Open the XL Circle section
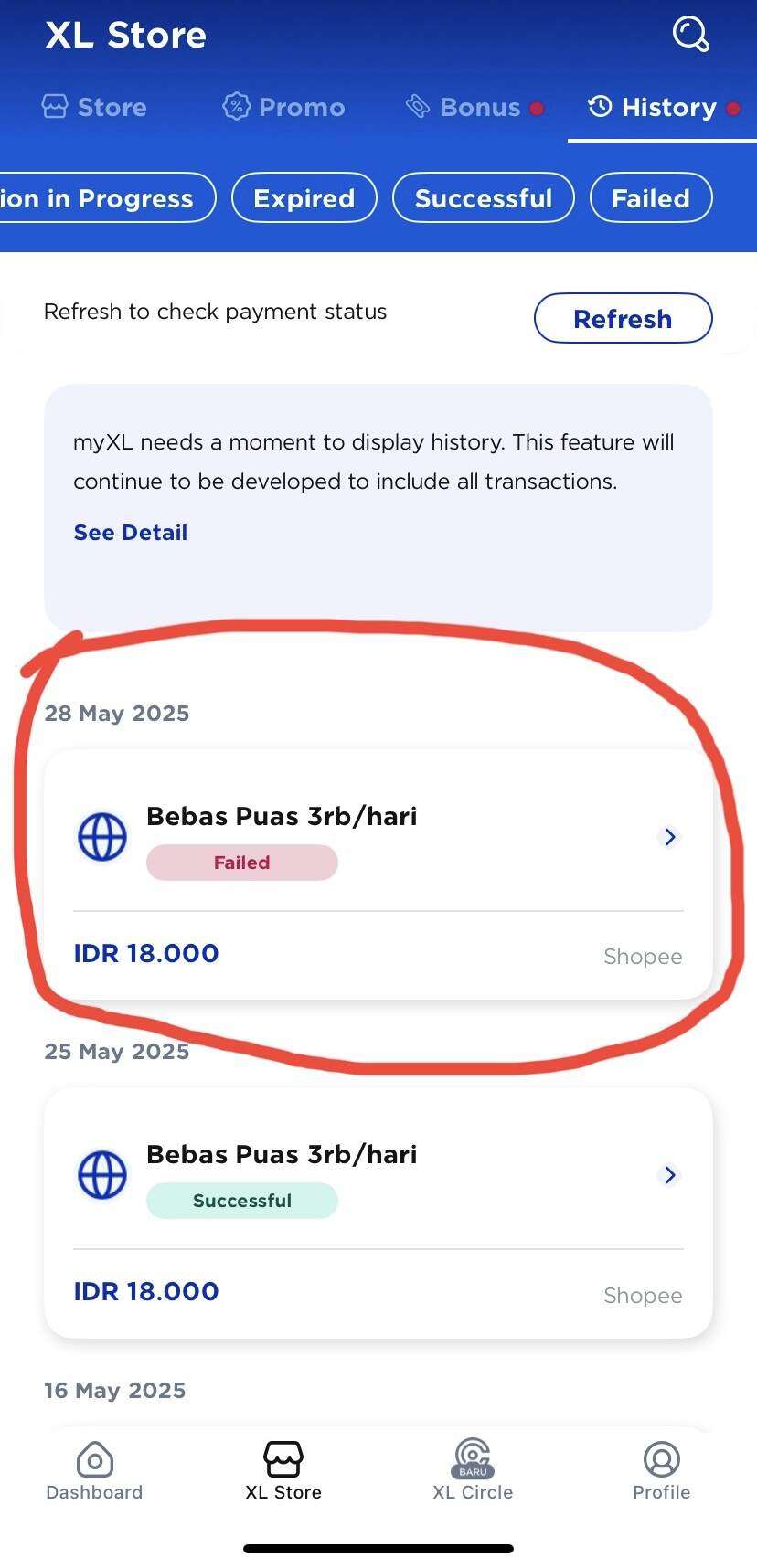Image resolution: width=757 pixels, height=1568 pixels. pyautogui.click(x=473, y=1471)
